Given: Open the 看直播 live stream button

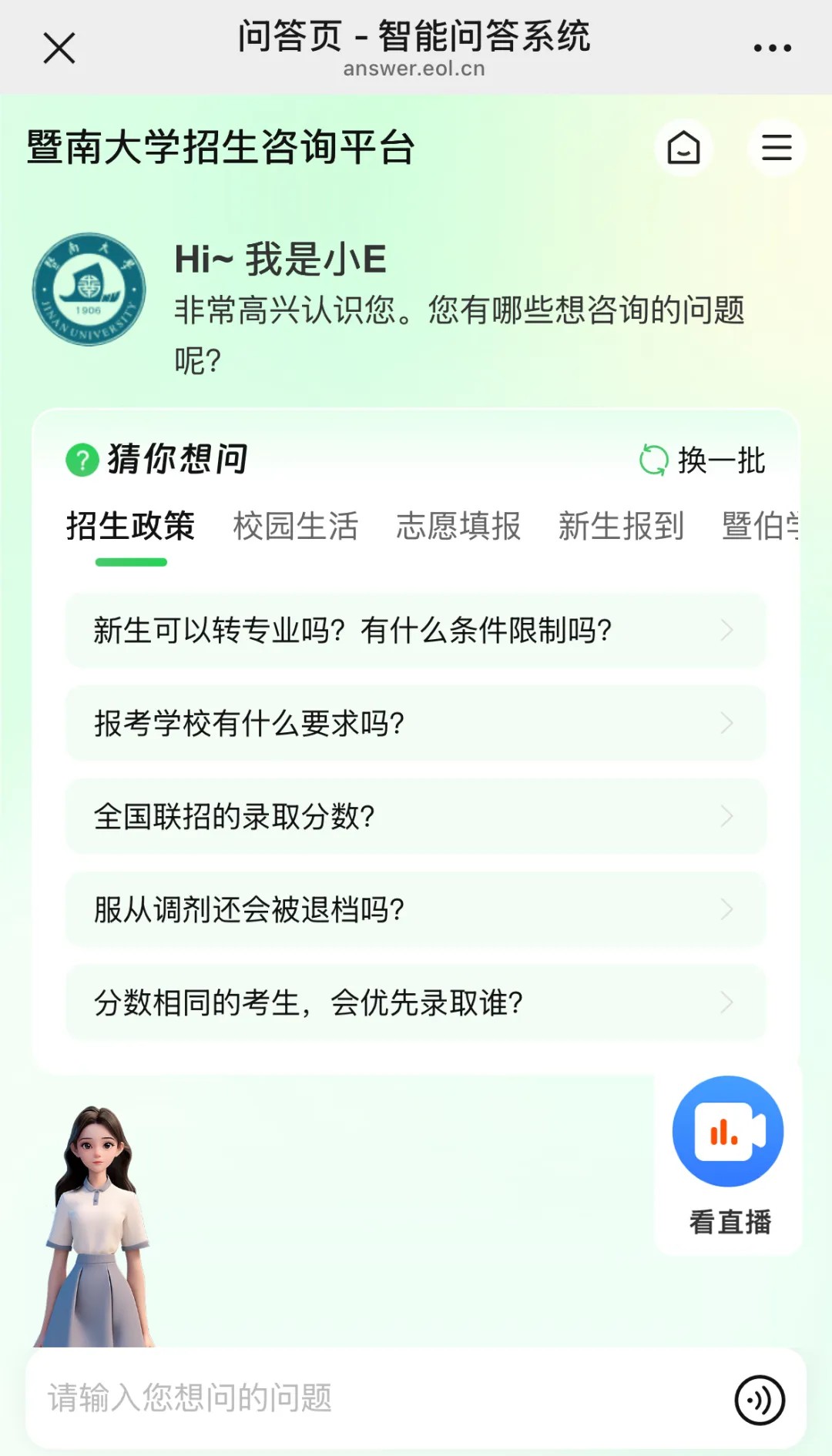Looking at the screenshot, I should [x=728, y=1155].
